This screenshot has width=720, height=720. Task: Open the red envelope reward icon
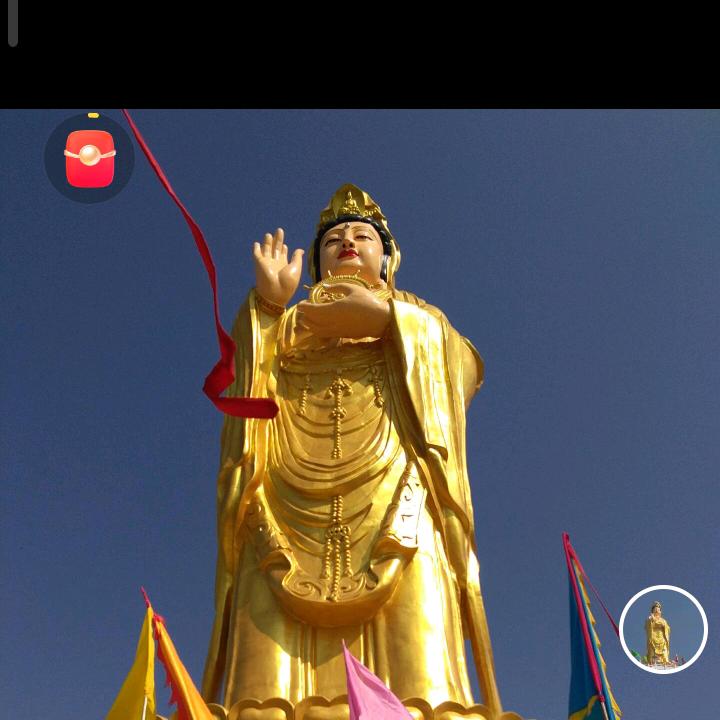89,158
